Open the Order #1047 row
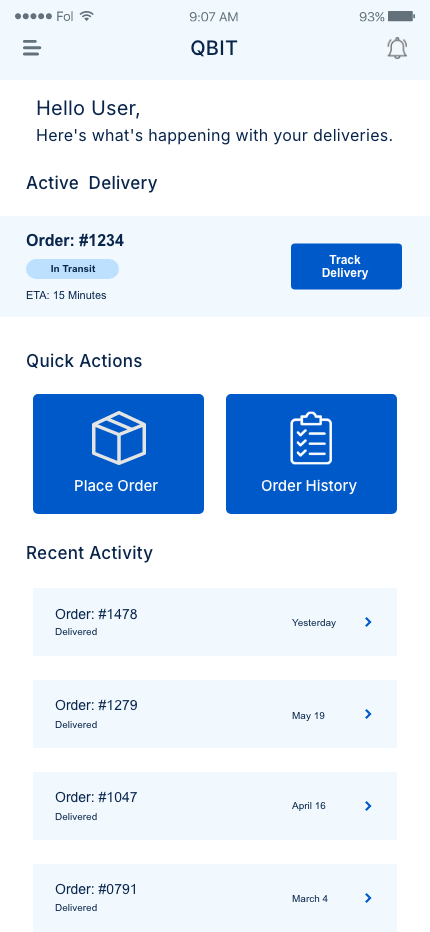Screen dimensions: 430x932 pos(215,805)
